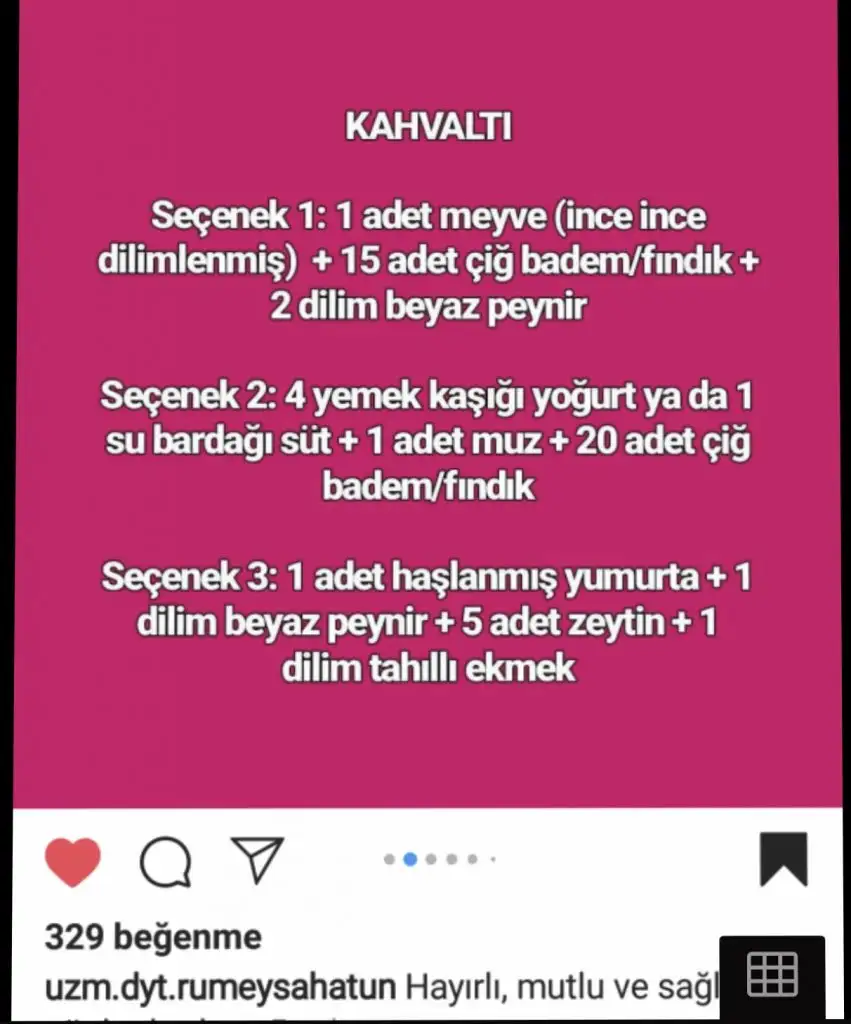
Task: Unlike the post with the red heart
Action: 73,862
